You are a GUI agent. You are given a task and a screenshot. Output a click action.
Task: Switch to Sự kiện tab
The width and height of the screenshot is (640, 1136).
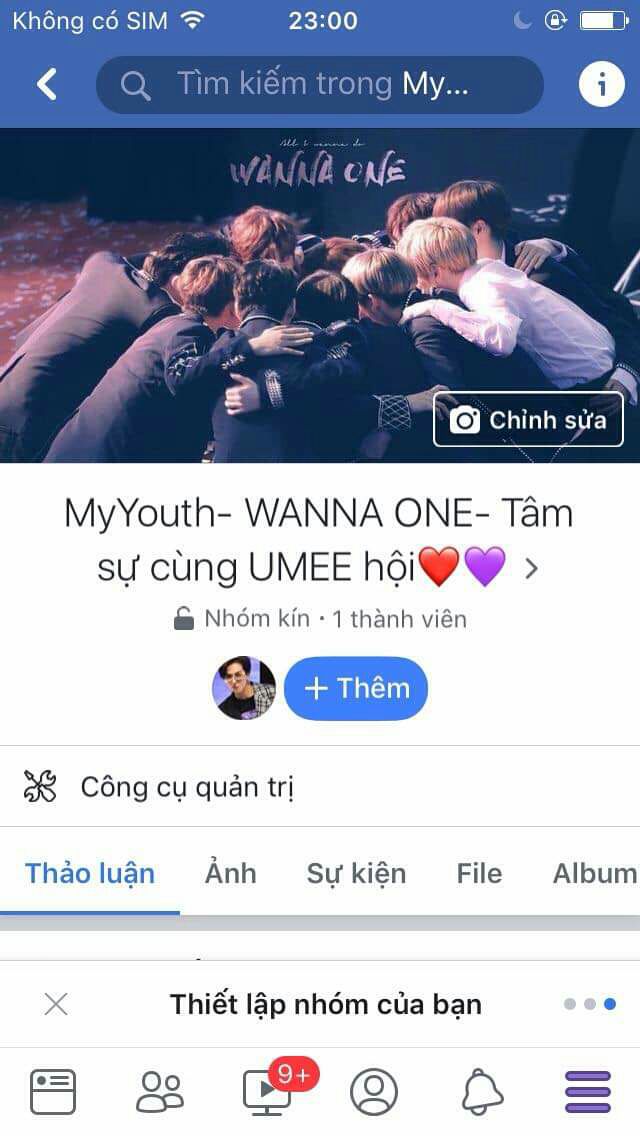point(356,873)
